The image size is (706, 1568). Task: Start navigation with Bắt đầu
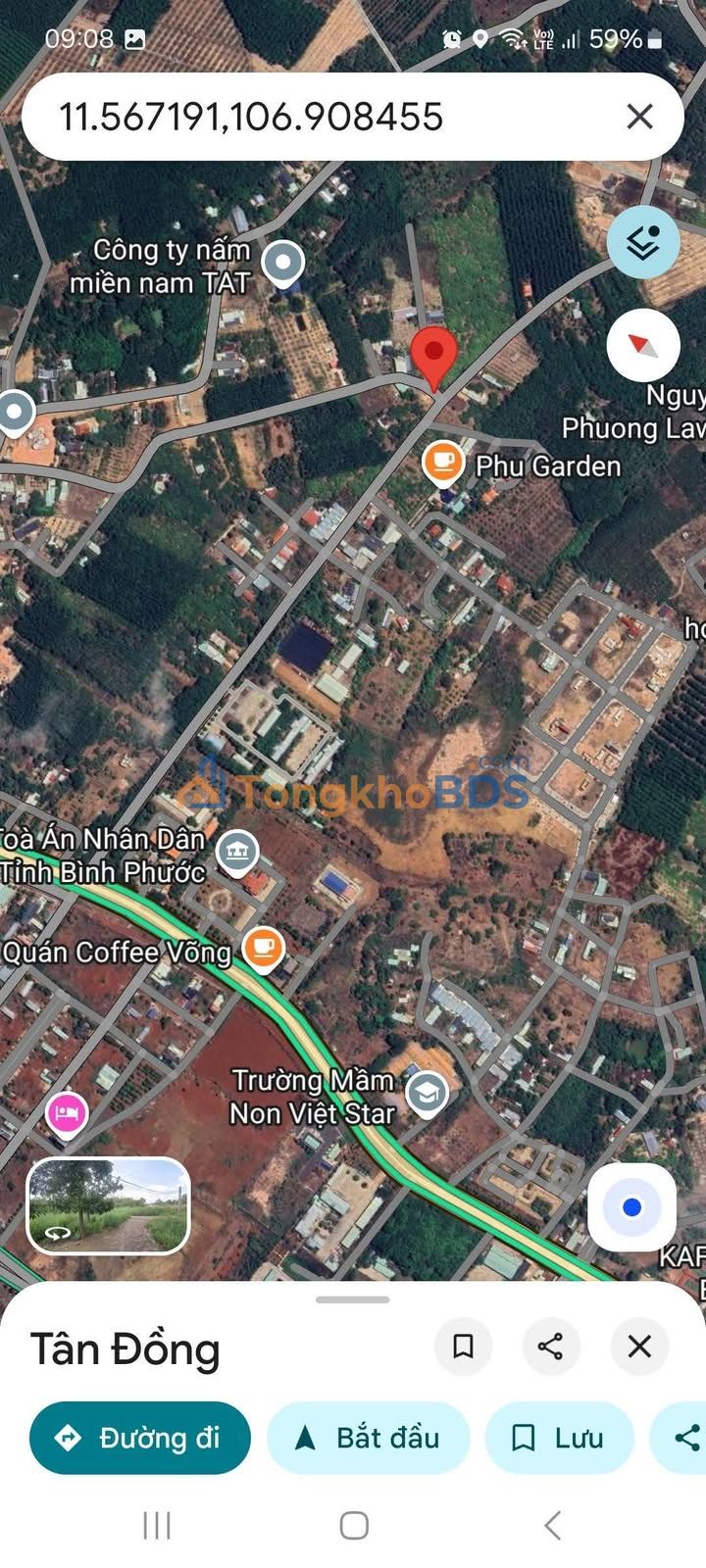pyautogui.click(x=368, y=1438)
